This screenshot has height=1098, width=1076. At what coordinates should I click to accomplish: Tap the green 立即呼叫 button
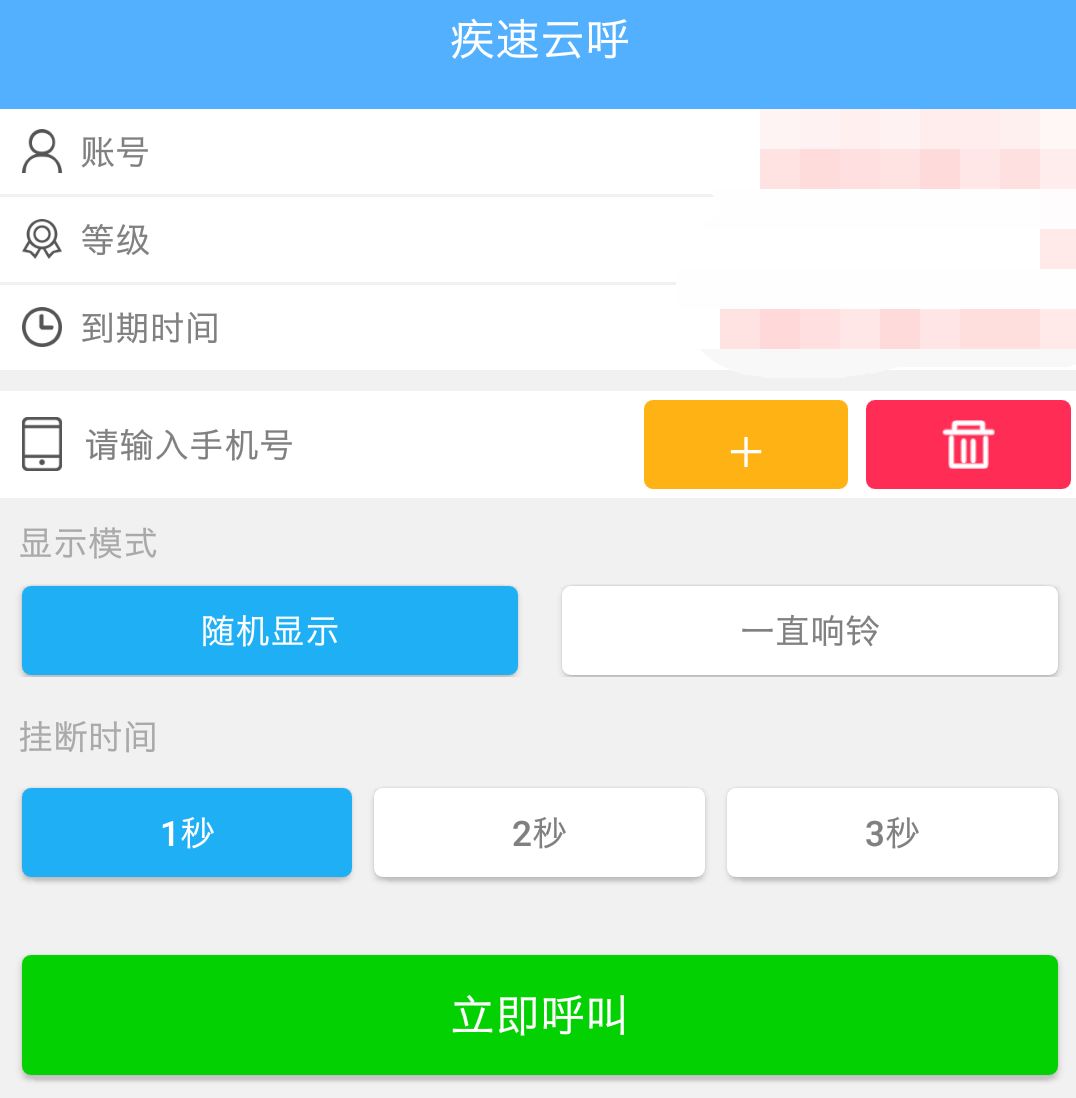pos(539,1015)
